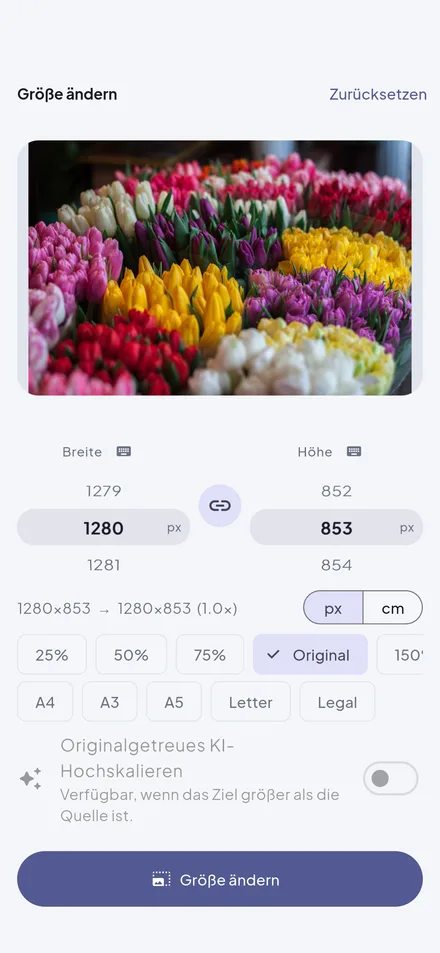
Task: Pick the A4 paper preset
Action: pyautogui.click(x=45, y=702)
